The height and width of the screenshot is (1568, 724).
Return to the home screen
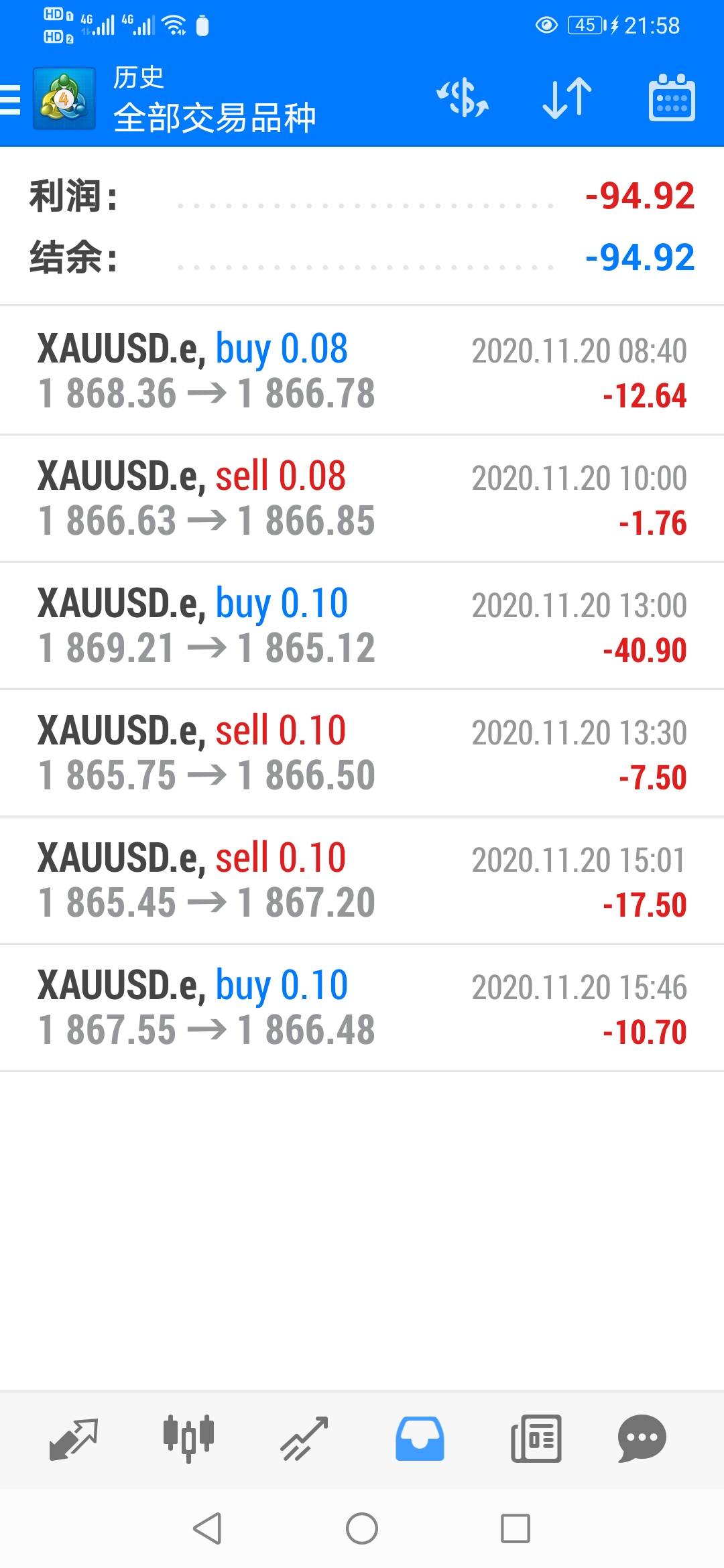(362, 1528)
